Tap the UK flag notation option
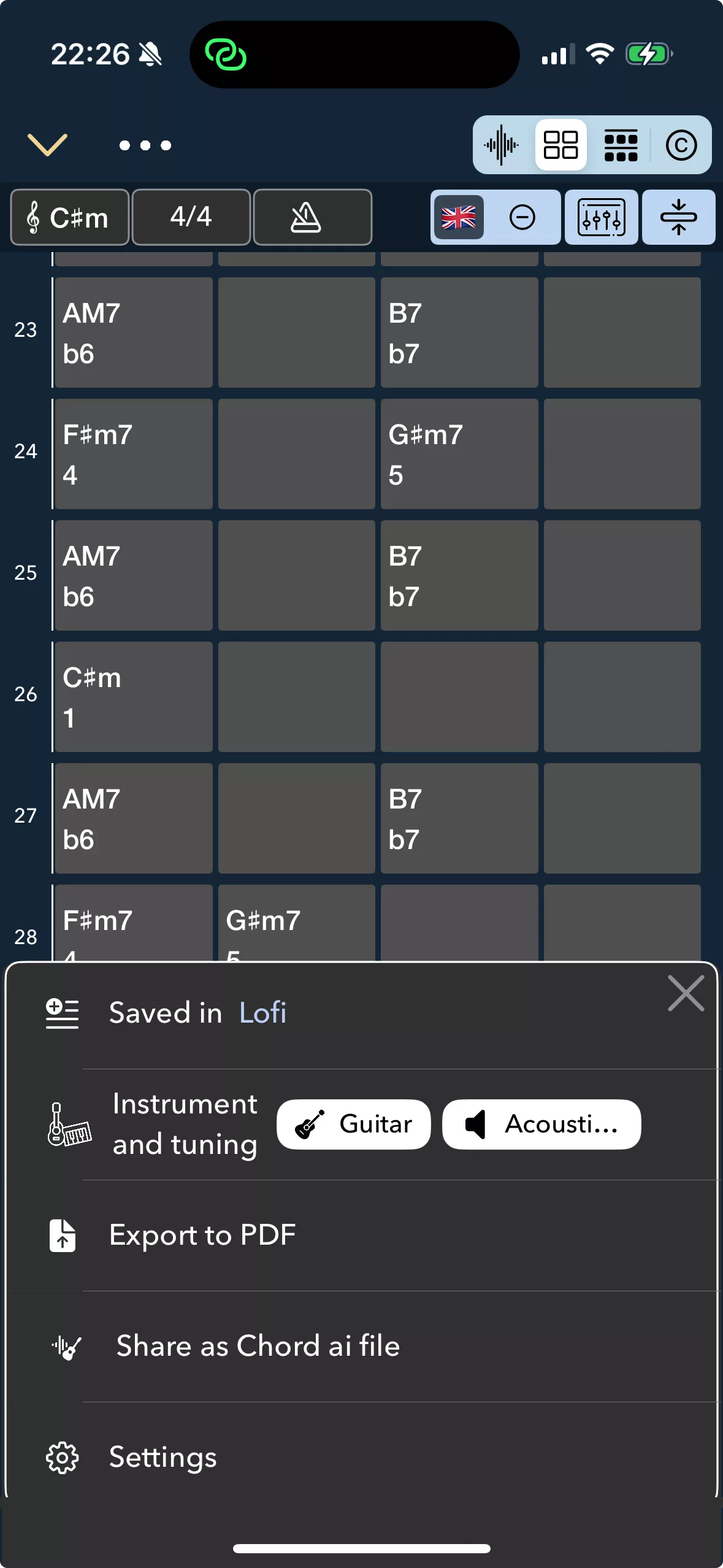The height and width of the screenshot is (1568, 723). coord(459,217)
